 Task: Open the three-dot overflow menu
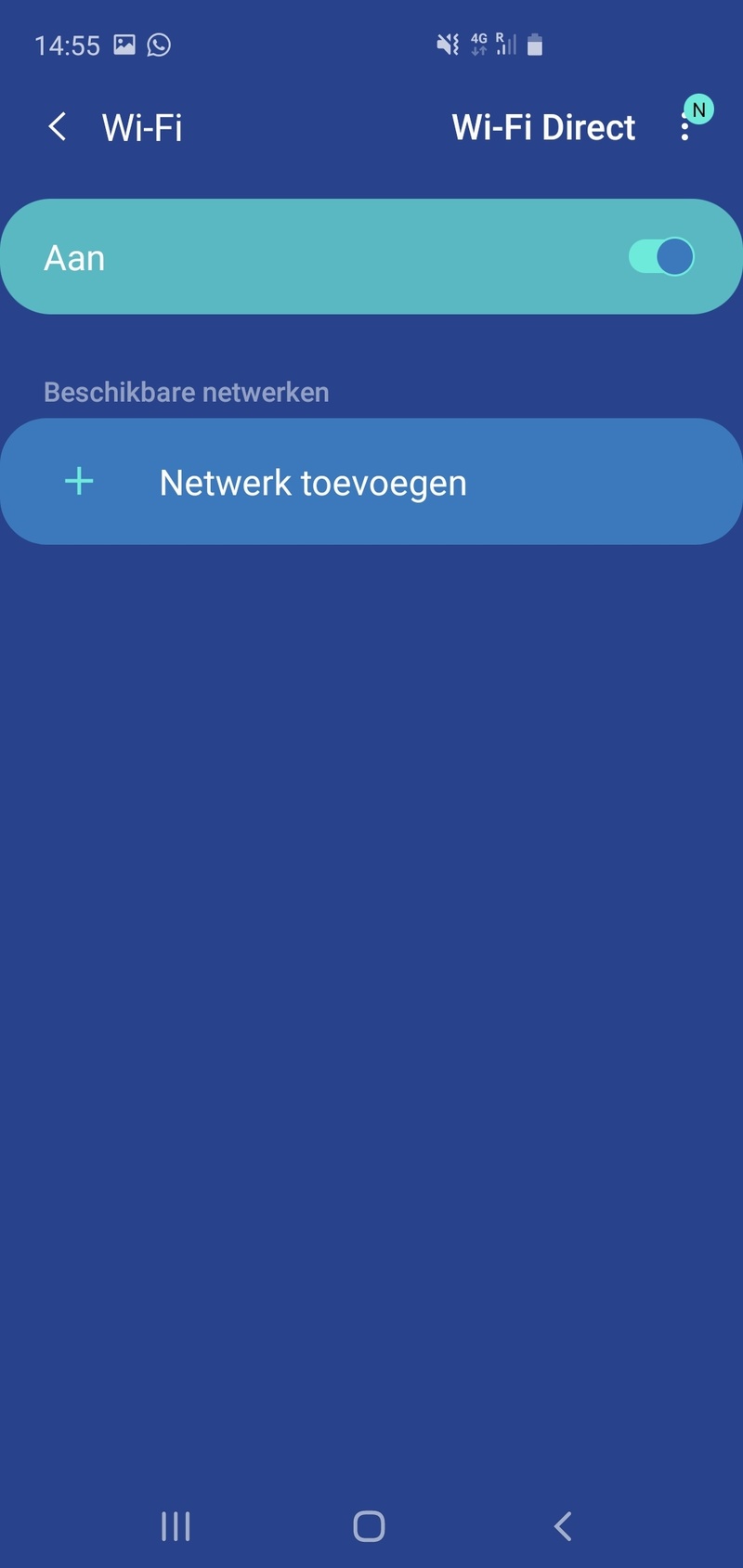tap(685, 127)
